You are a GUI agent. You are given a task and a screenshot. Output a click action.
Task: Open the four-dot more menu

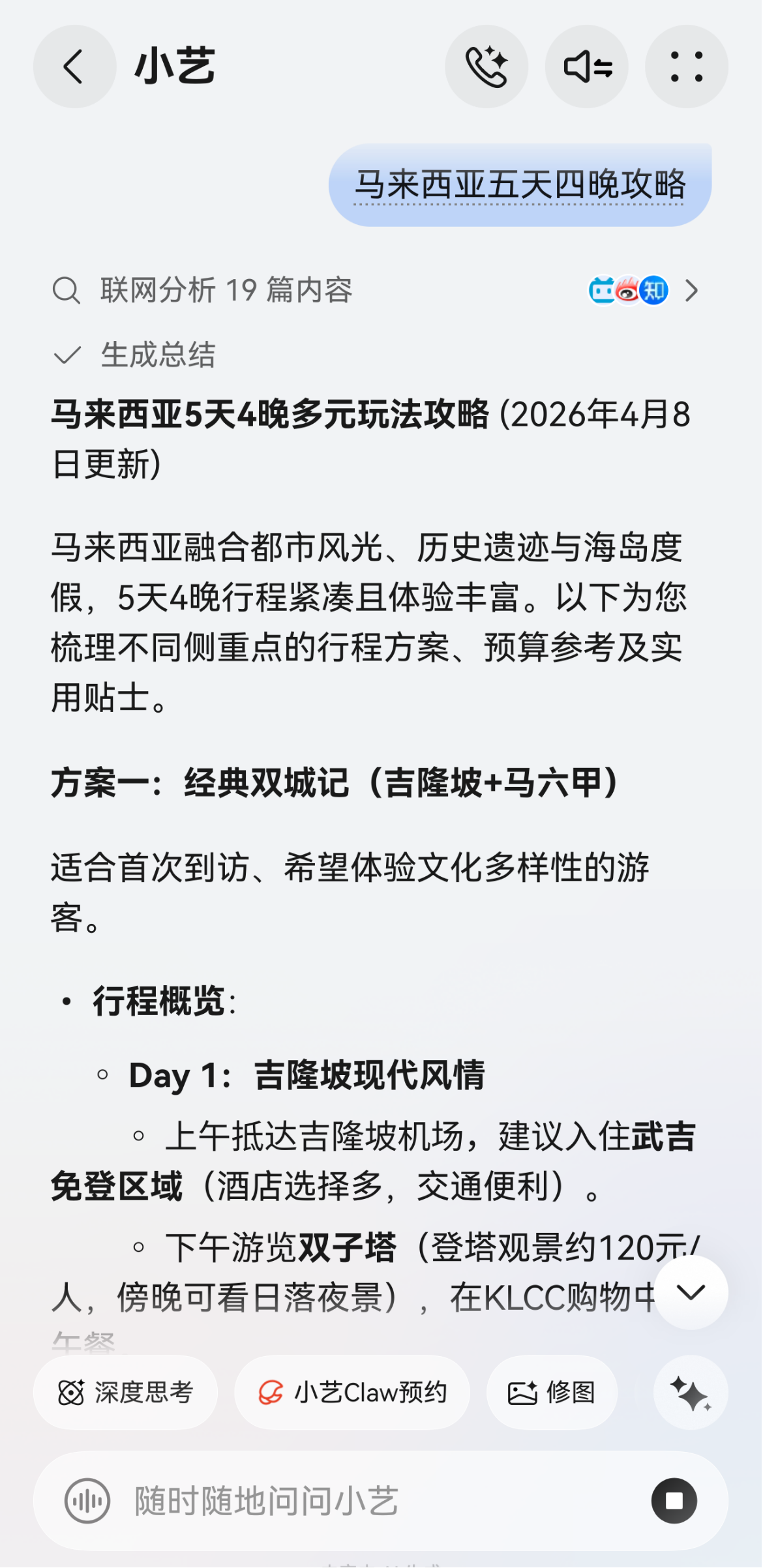coord(687,67)
